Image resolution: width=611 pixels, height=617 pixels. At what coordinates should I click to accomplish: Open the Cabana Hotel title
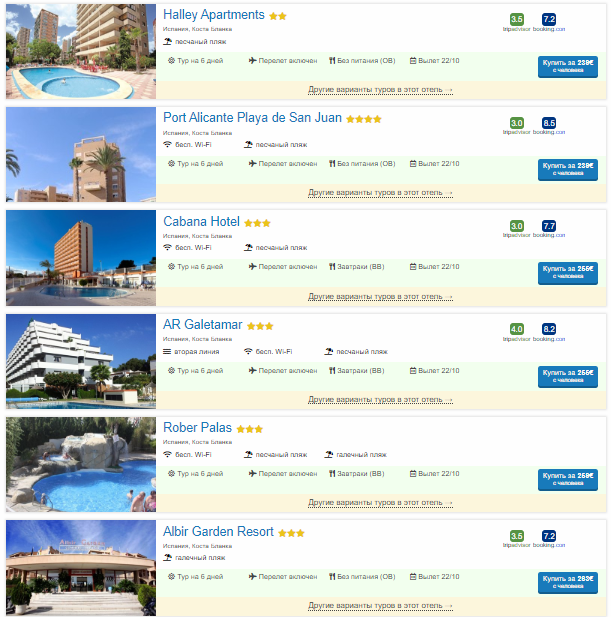coord(201,222)
